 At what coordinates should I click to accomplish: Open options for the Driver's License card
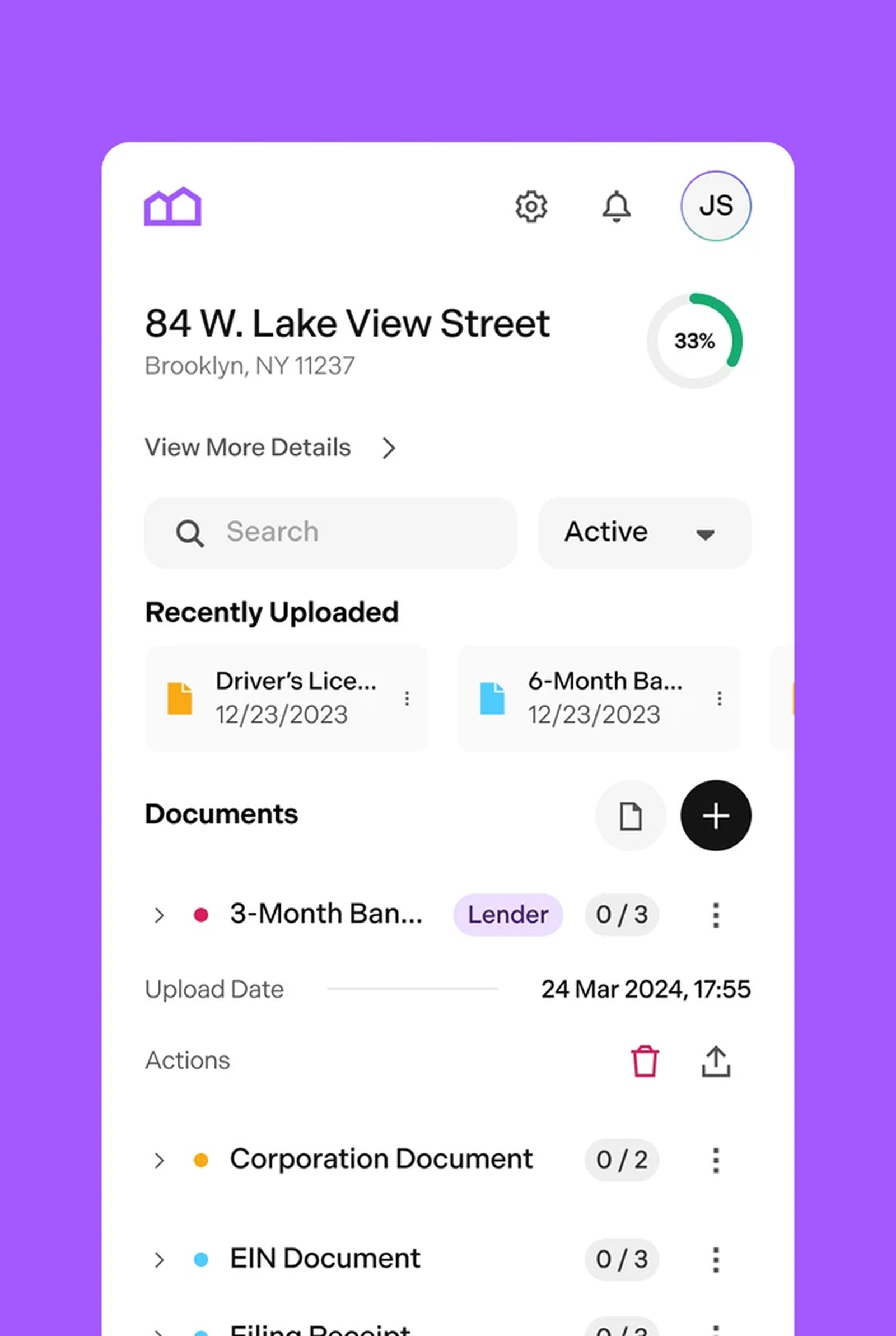pos(407,699)
